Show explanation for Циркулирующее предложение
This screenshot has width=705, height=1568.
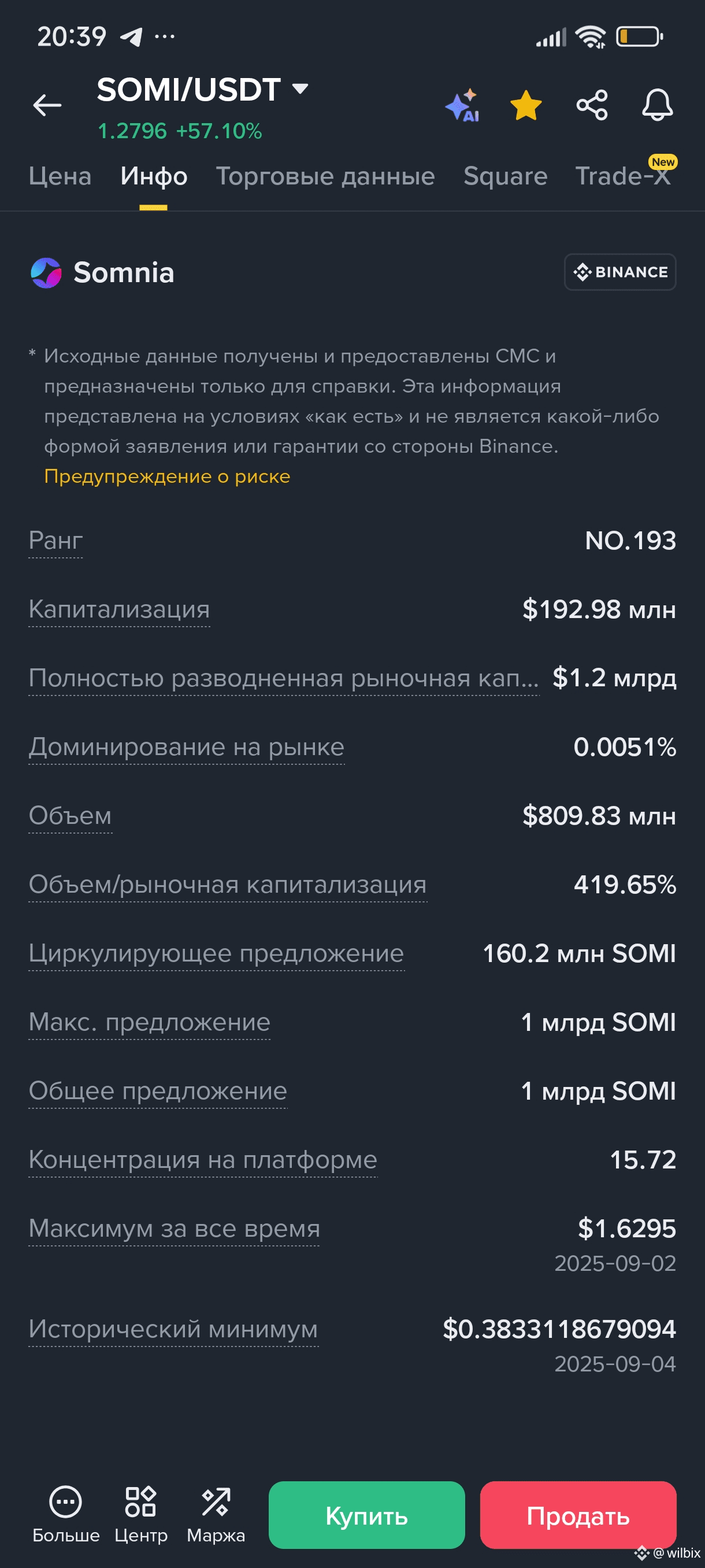point(217,953)
